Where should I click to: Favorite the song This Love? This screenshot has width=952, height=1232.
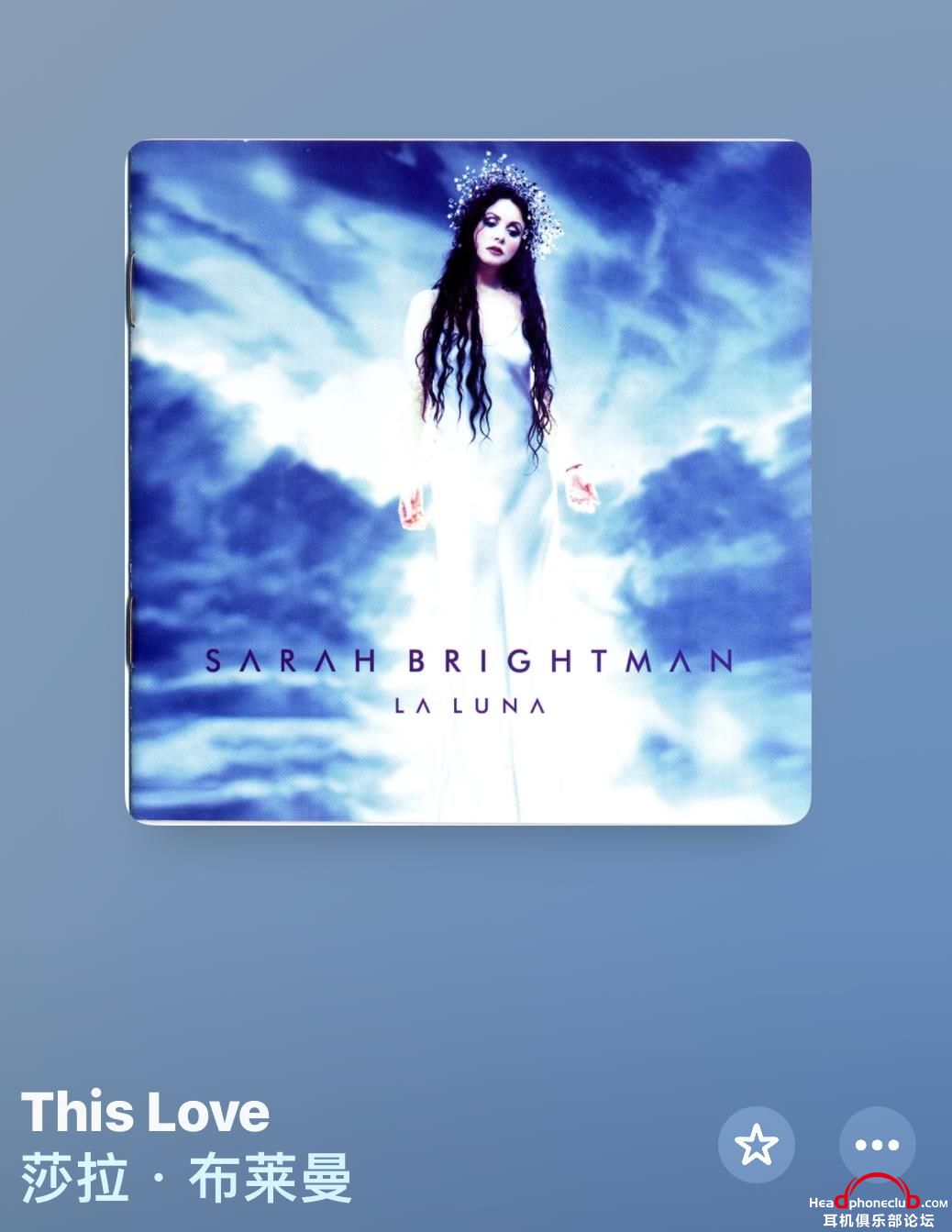756,1144
